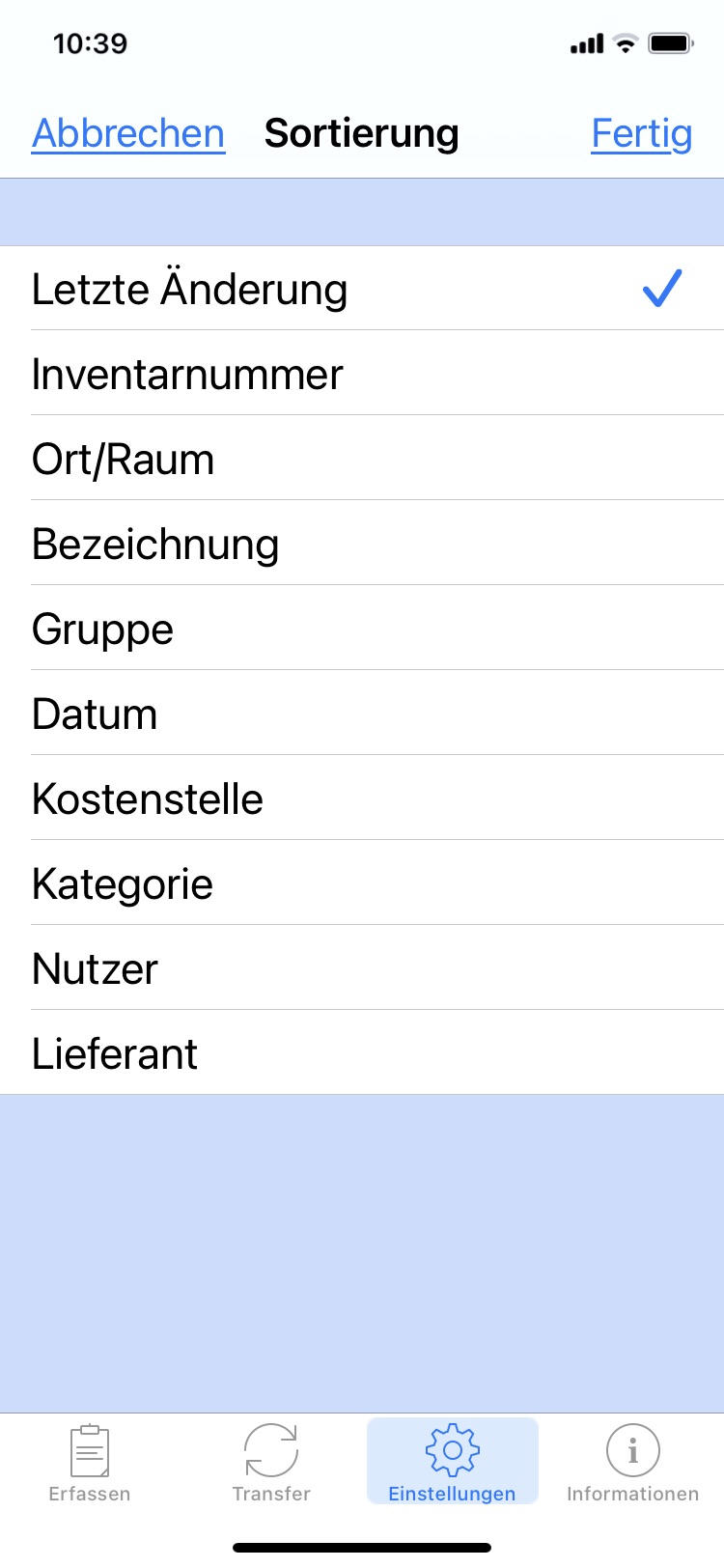Viewport: 724px width, 1568px height.
Task: Open the Informationen tab
Action: [x=633, y=1463]
